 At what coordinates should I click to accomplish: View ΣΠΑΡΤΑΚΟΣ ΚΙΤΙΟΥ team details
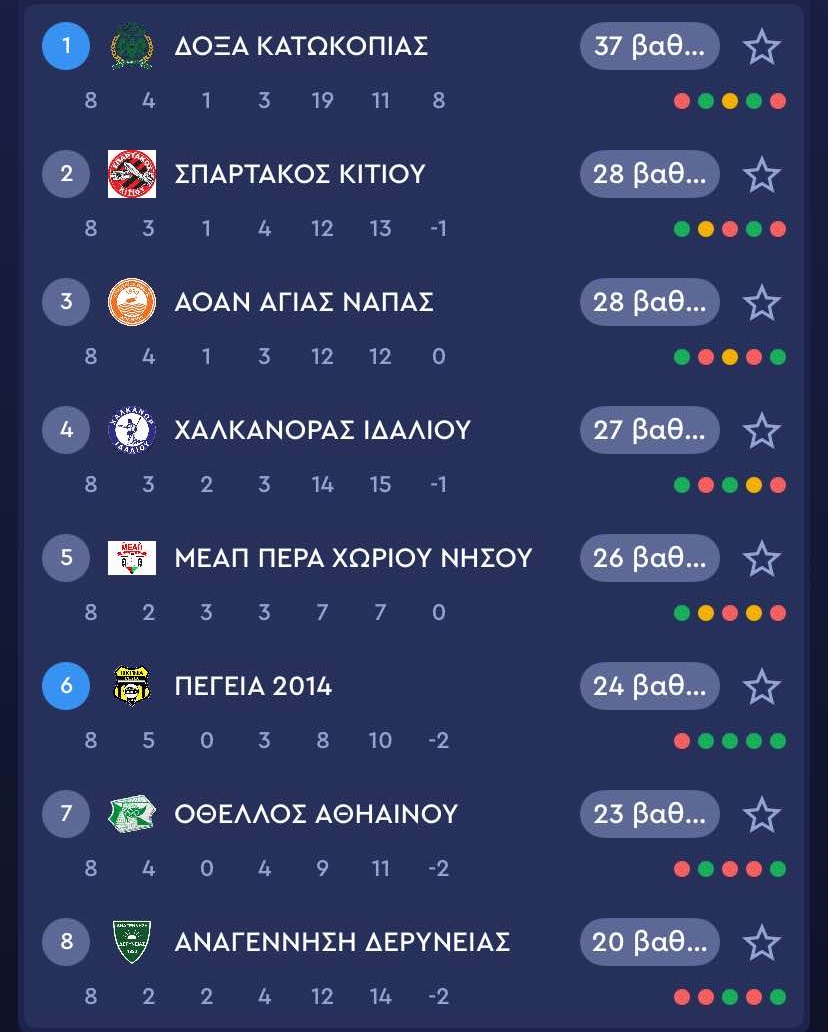(300, 175)
